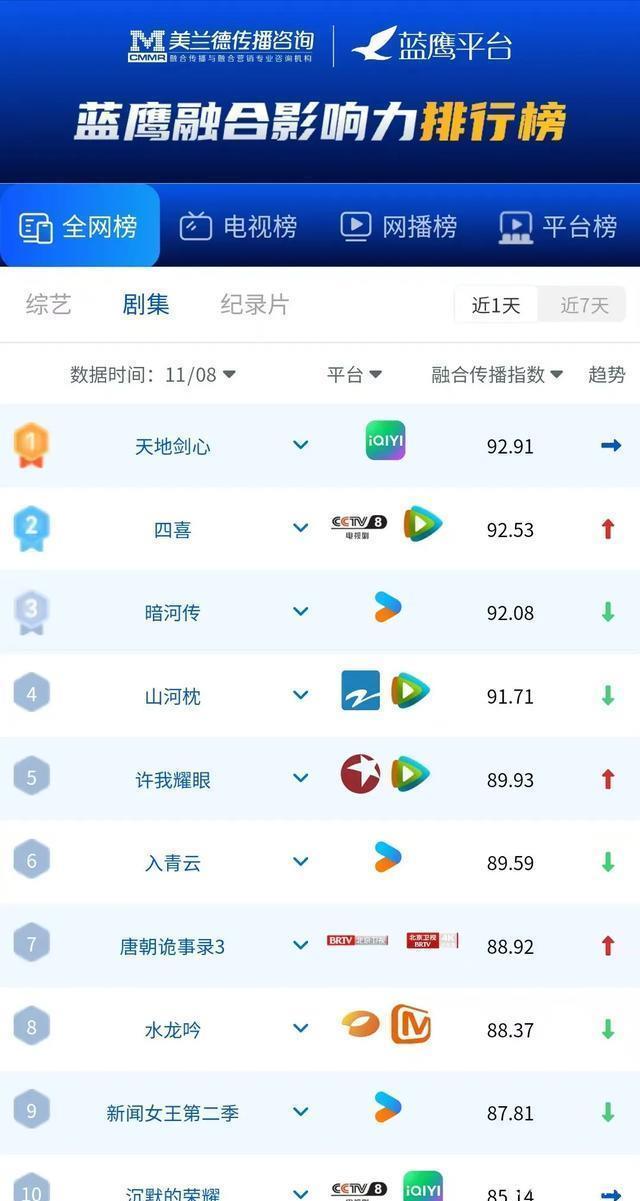Select the 剧集 category
640x1201 pixels.
point(146,305)
